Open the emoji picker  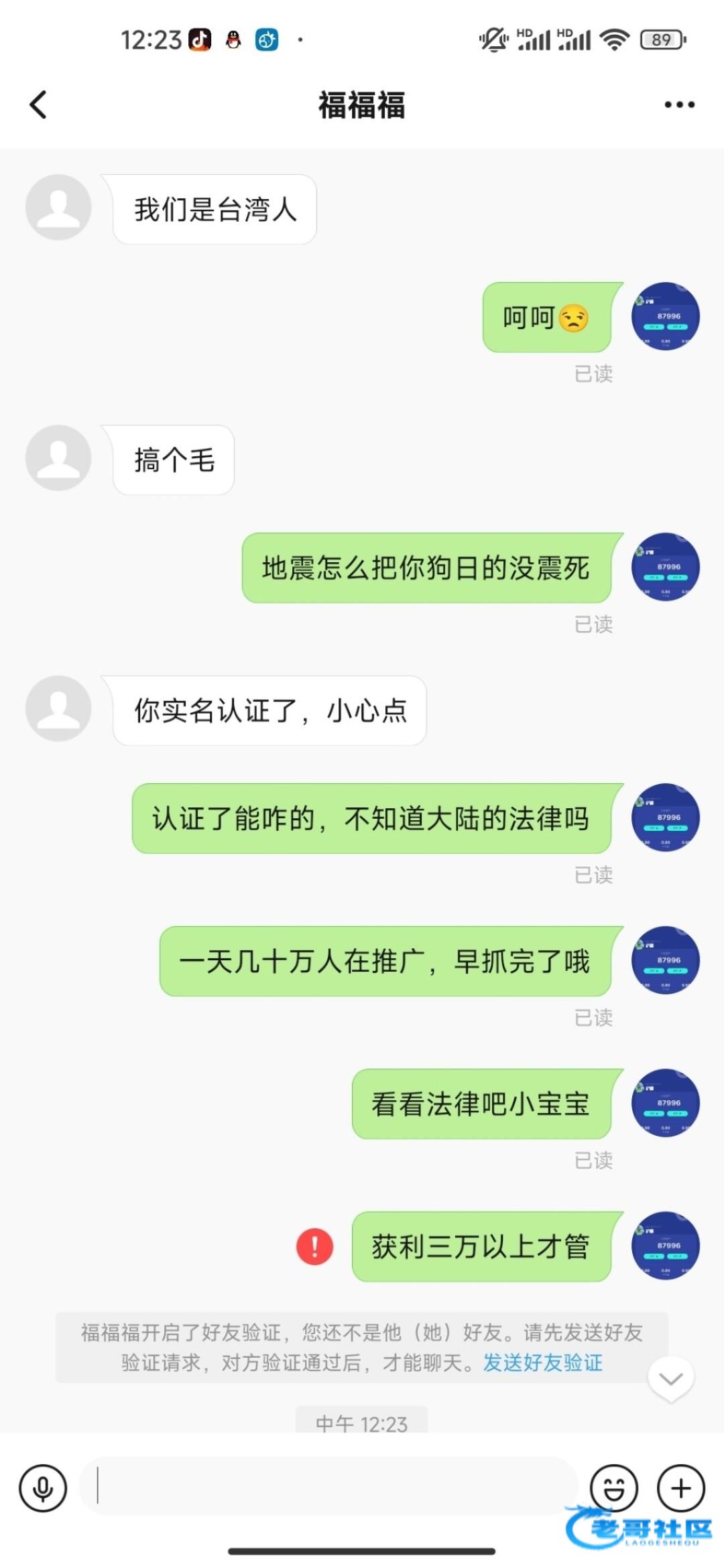(613, 1488)
